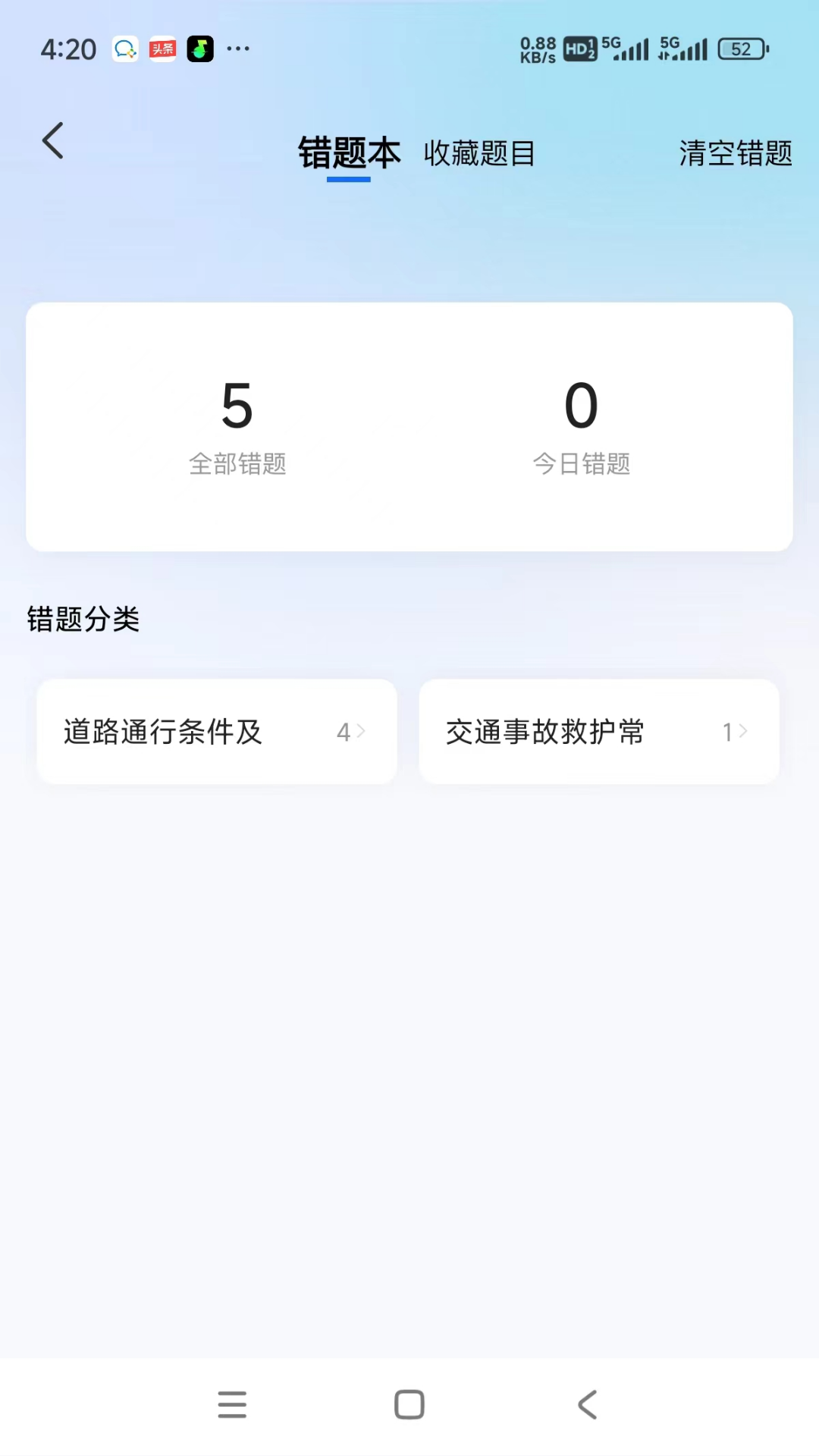
Task: Open the recent apps navigation button
Action: [x=232, y=1404]
